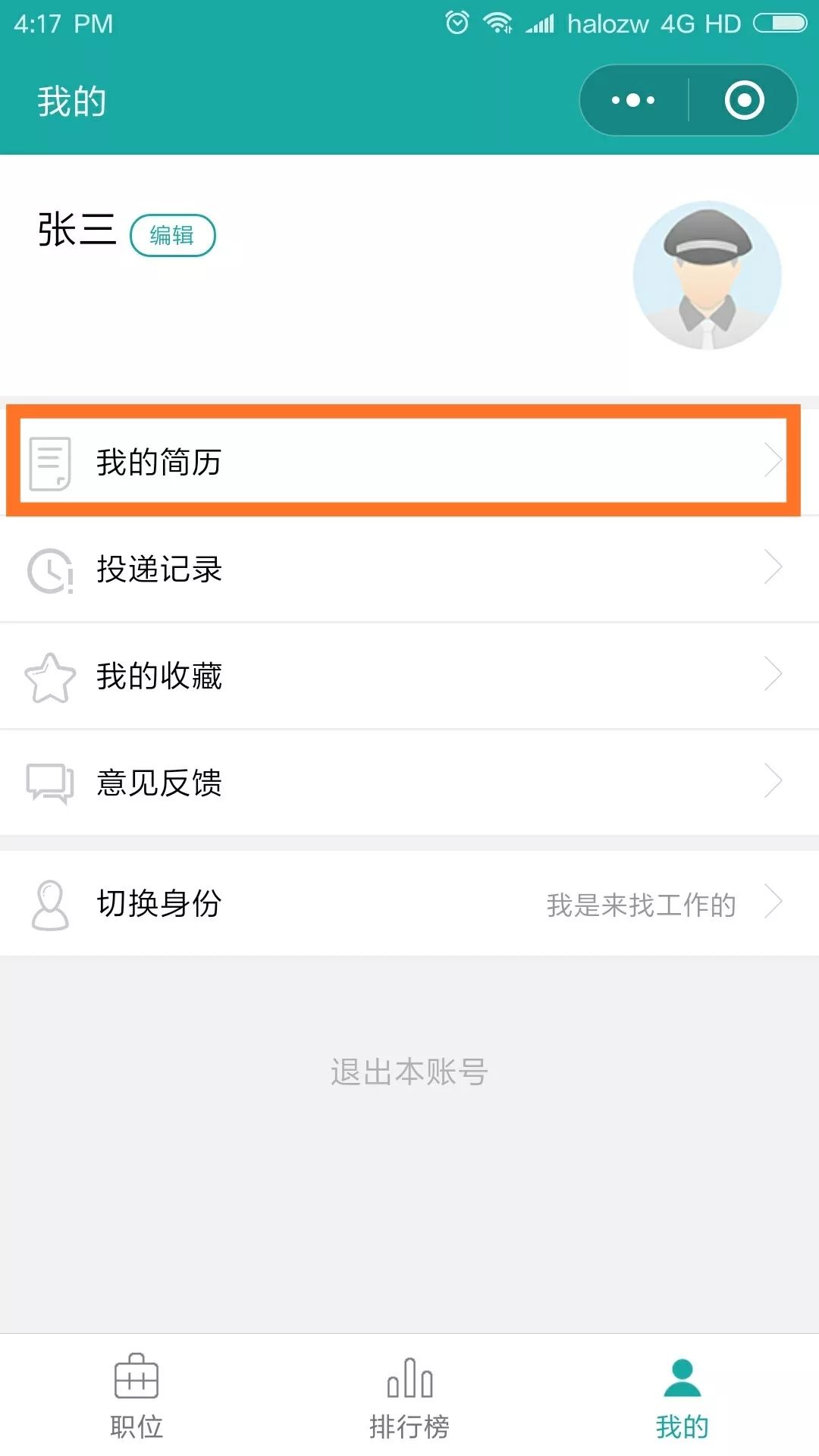This screenshot has width=819, height=1456.
Task: Switch to the 排行榜 tab
Action: point(409,1395)
